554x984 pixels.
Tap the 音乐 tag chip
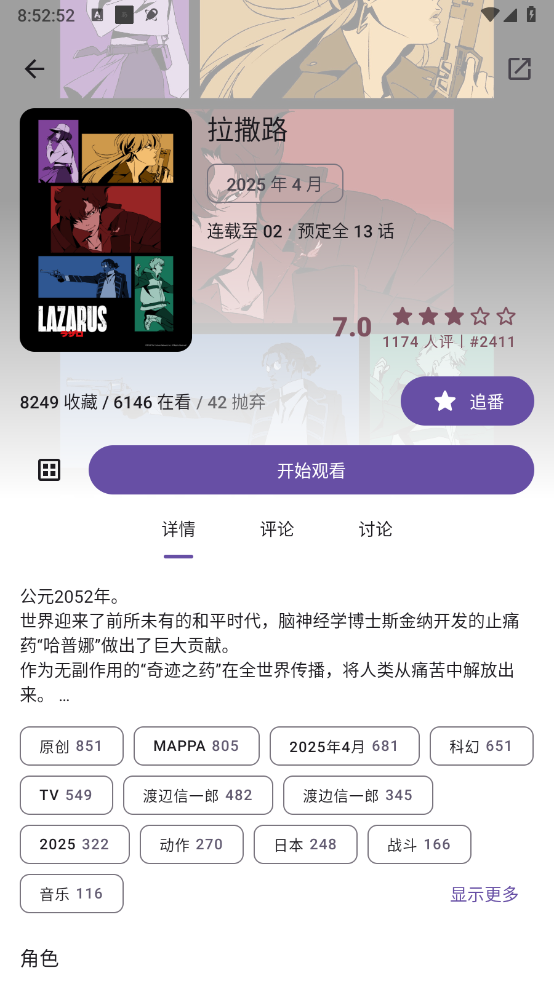(x=72, y=894)
